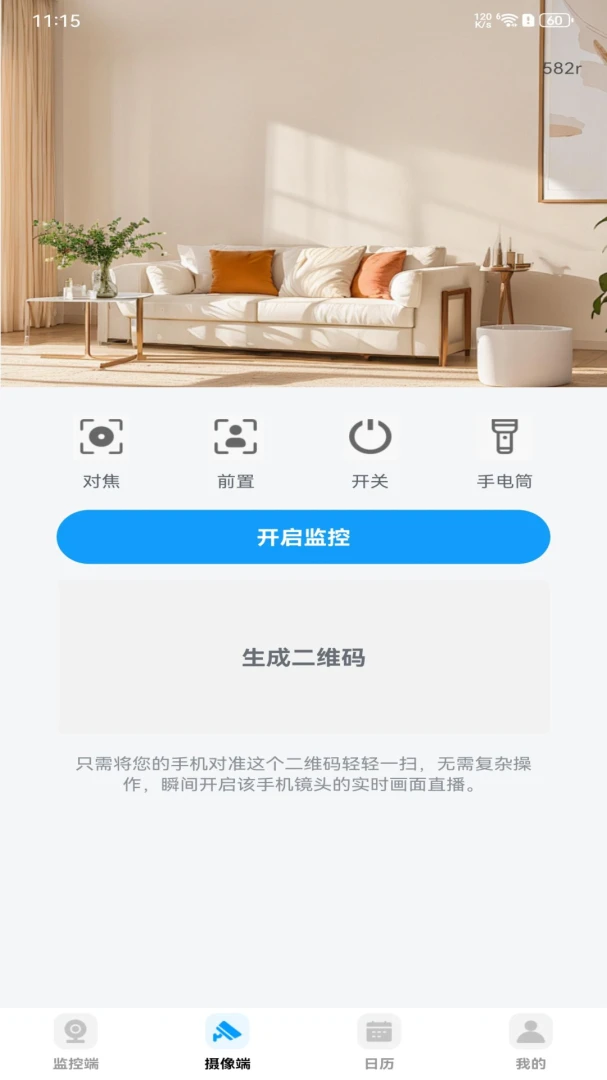Turn on the 手电筒 flashlight

coord(504,437)
